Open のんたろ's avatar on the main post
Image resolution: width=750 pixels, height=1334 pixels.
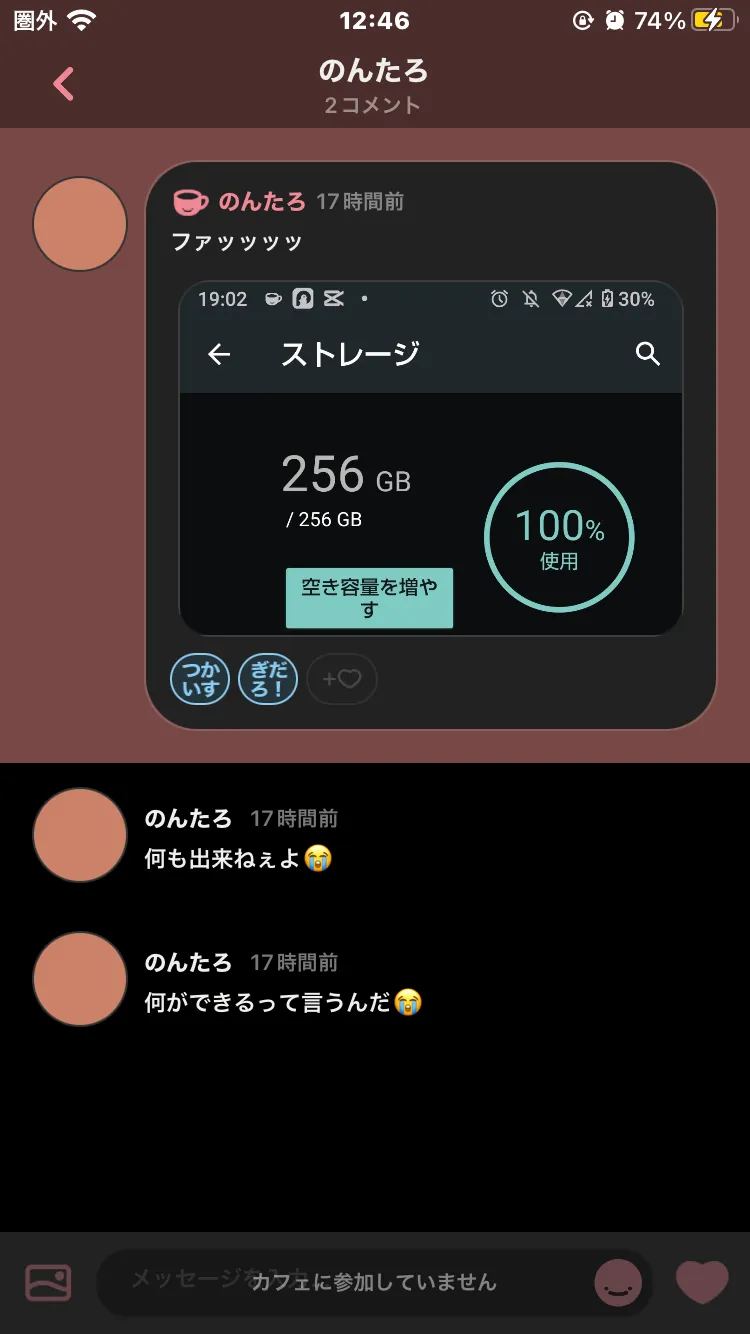(80, 224)
